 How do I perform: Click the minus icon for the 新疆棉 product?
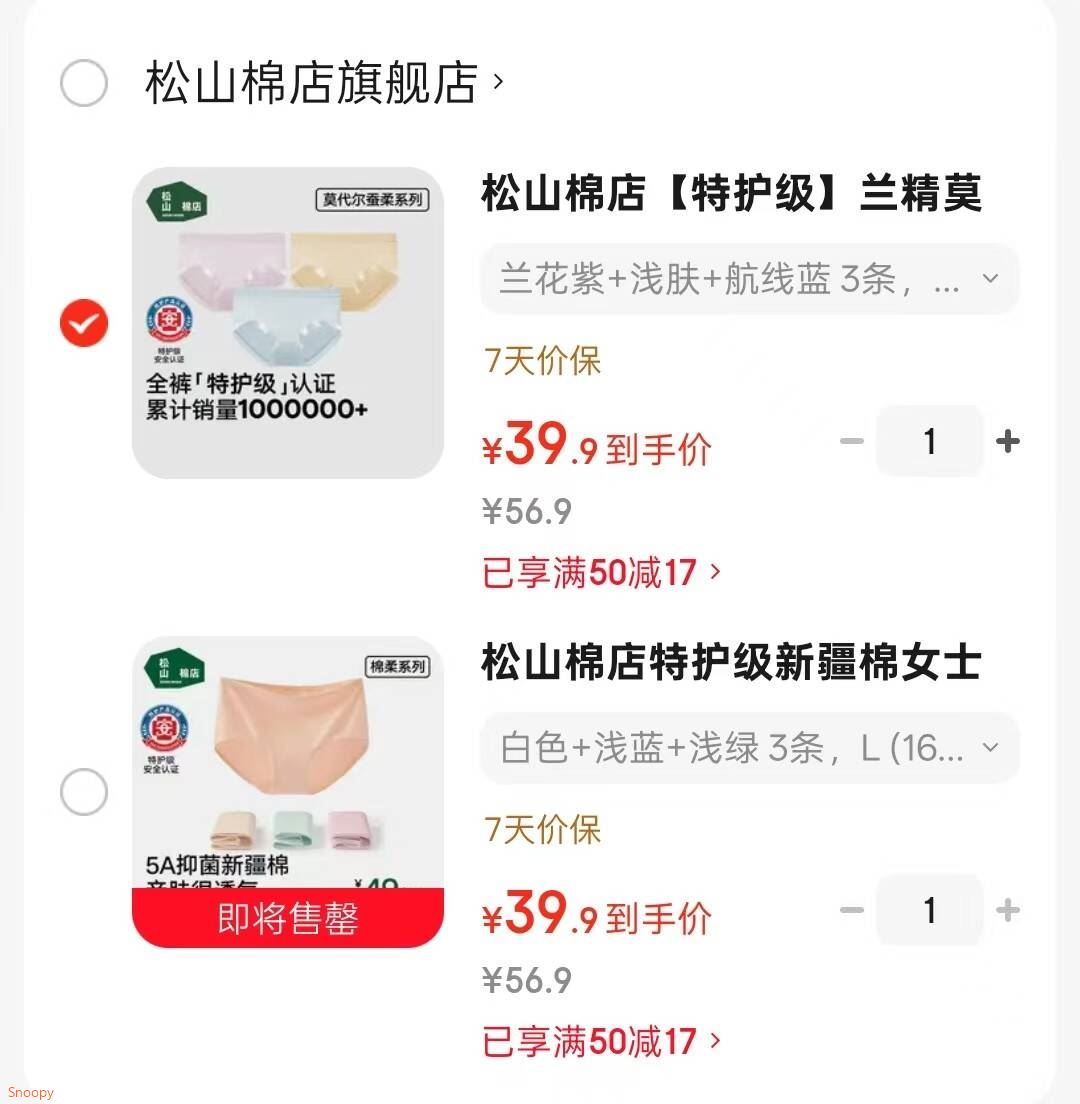click(x=851, y=910)
